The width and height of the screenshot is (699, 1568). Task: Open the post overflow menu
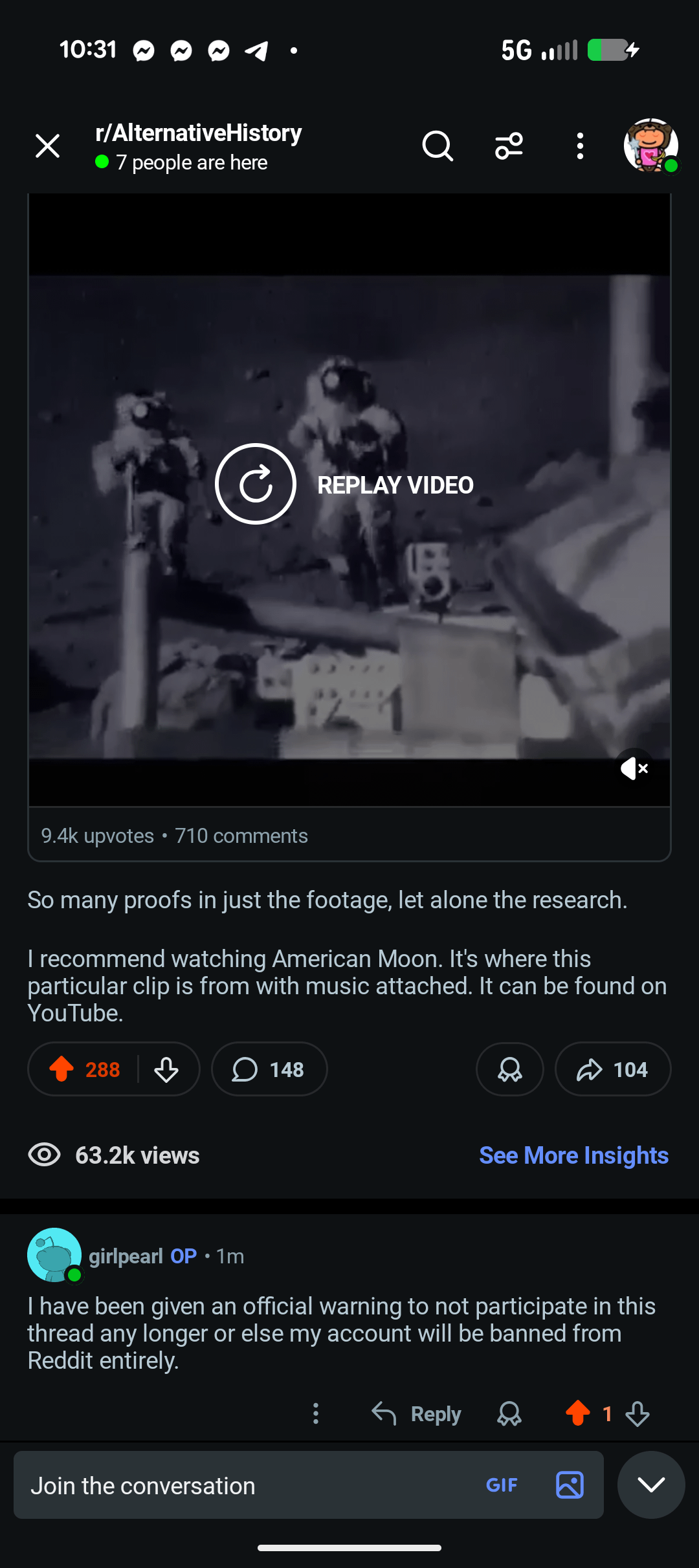click(580, 146)
